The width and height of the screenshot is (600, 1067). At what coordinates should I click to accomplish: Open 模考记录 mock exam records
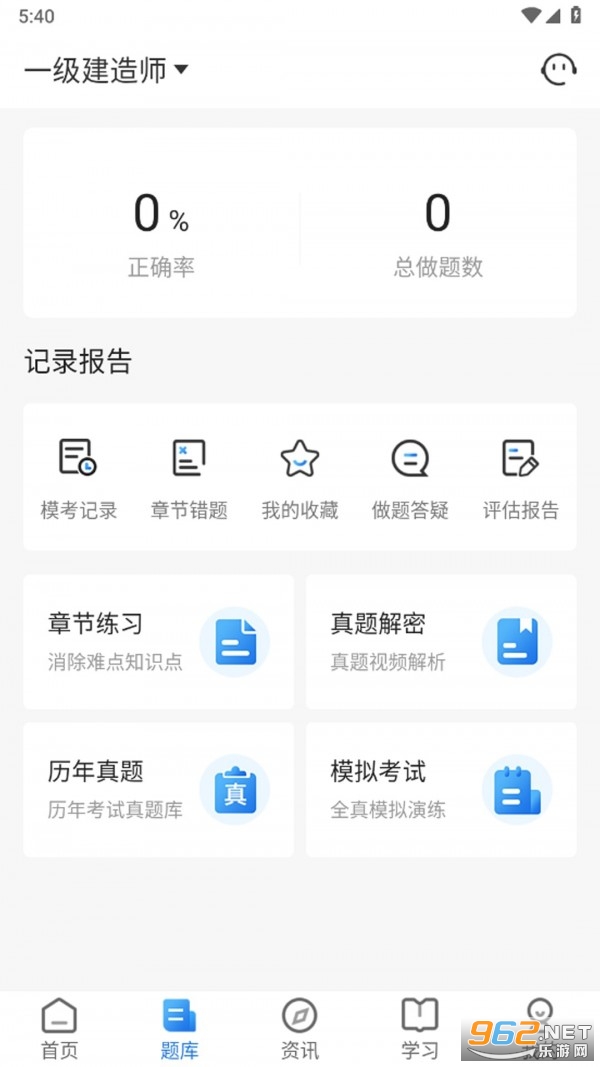[x=78, y=478]
